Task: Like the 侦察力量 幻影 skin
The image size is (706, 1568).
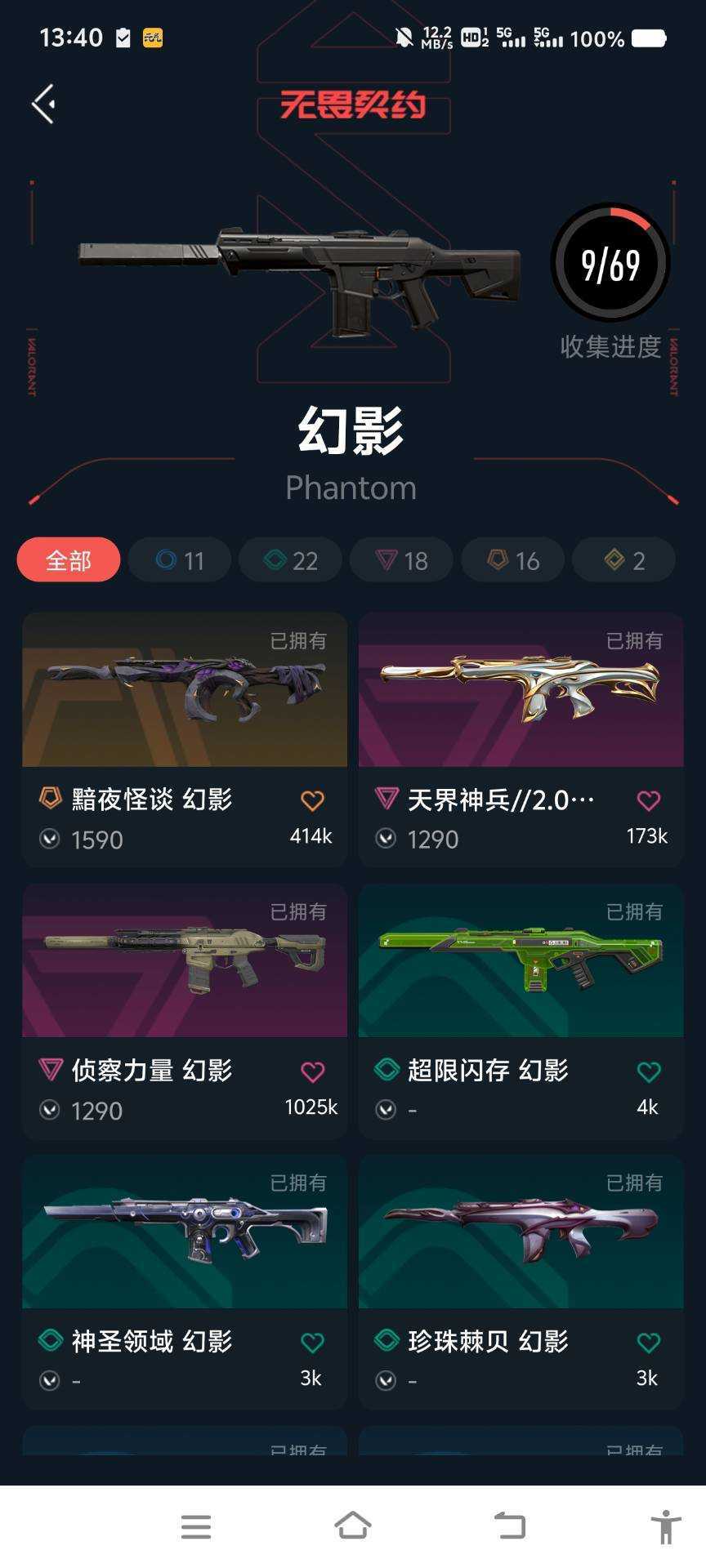Action: 312,1071
